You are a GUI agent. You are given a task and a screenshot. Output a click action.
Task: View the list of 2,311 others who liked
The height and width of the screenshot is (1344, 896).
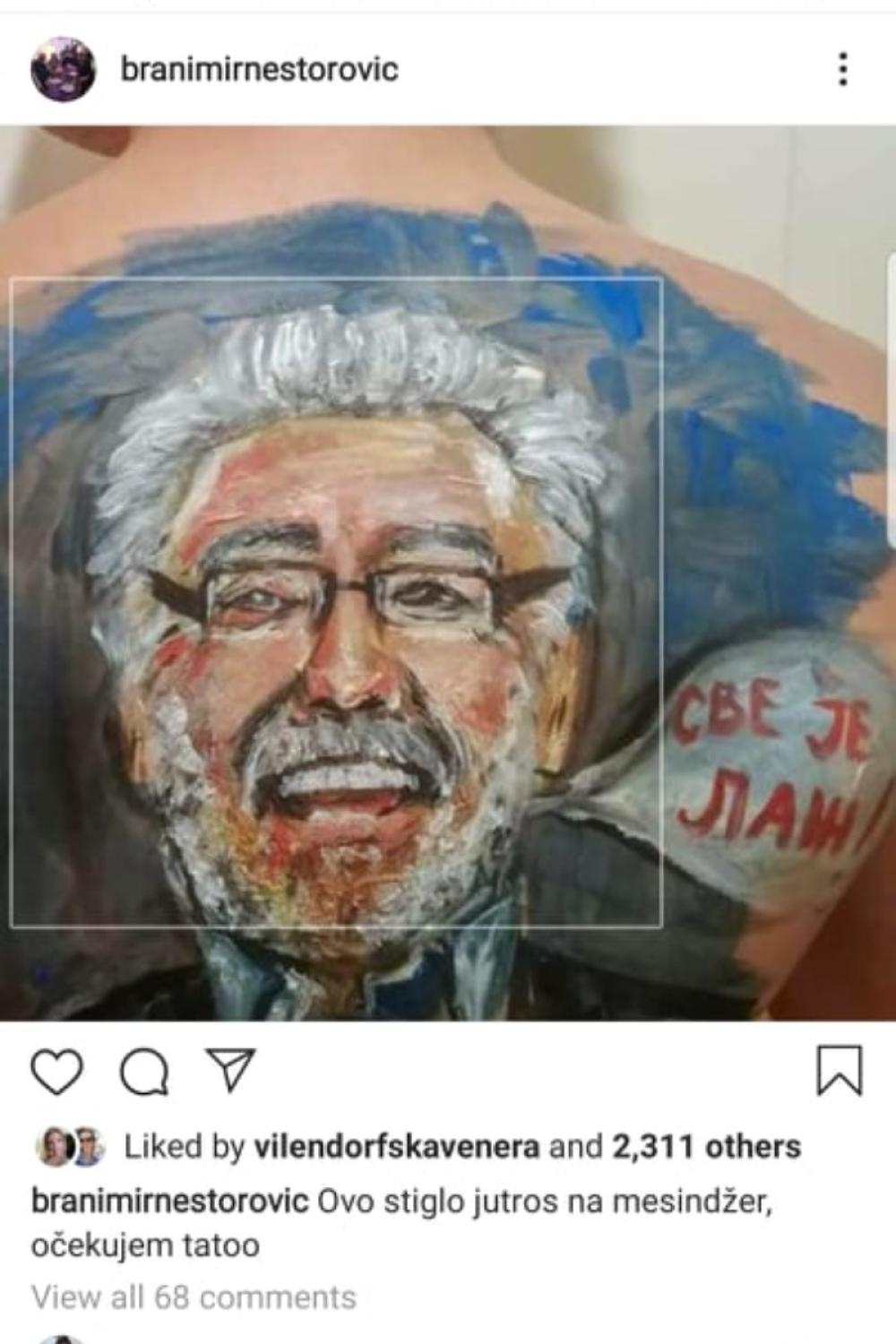[x=706, y=1146]
